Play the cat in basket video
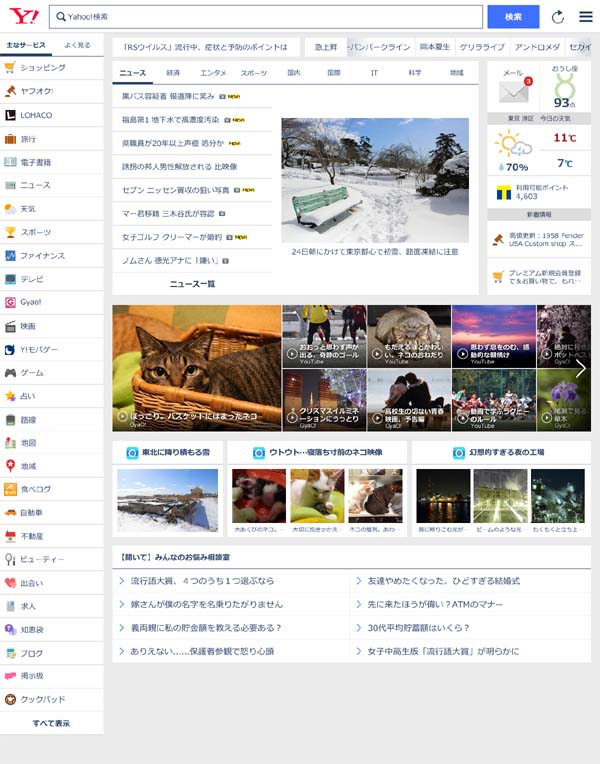Screen dimensions: 600x764 tap(197, 367)
